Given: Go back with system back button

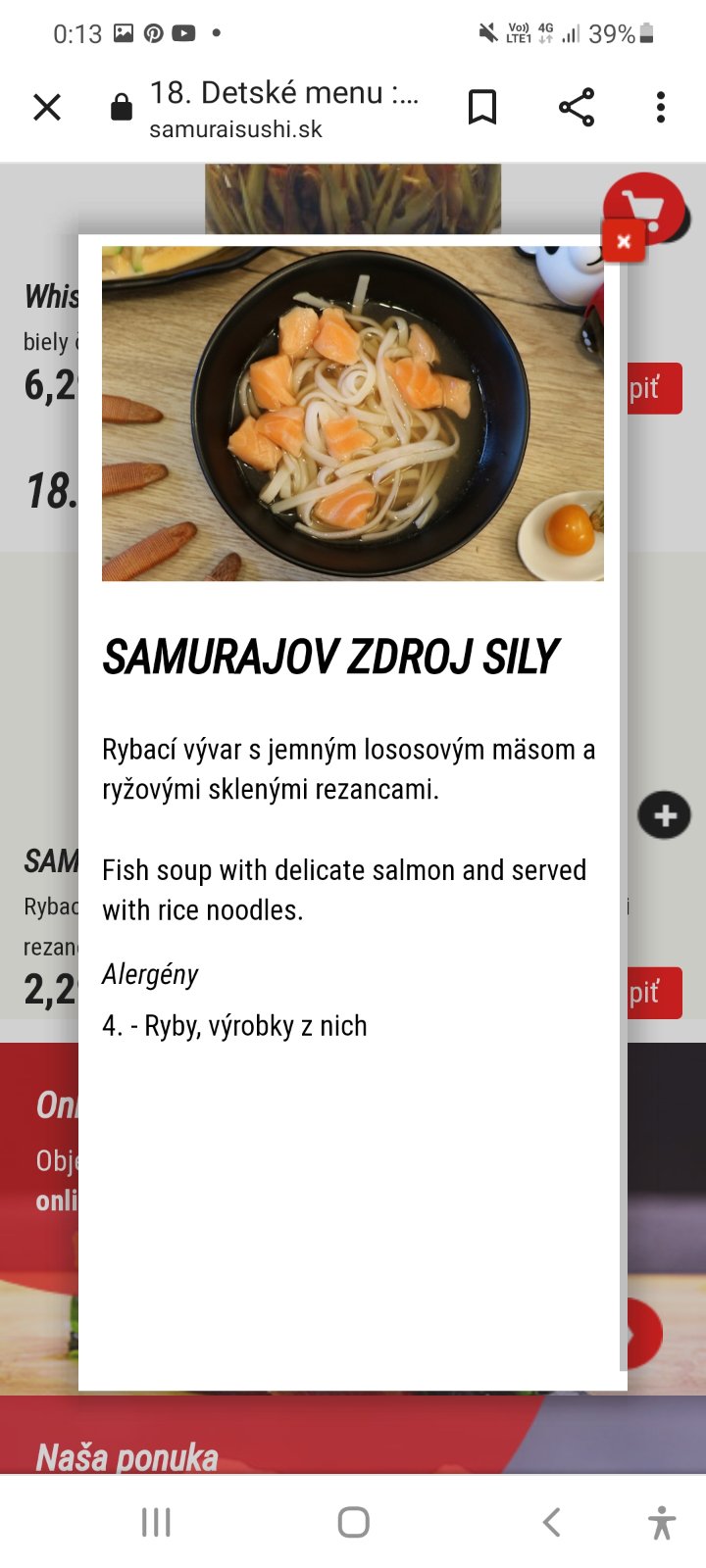Looking at the screenshot, I should point(552,1522).
